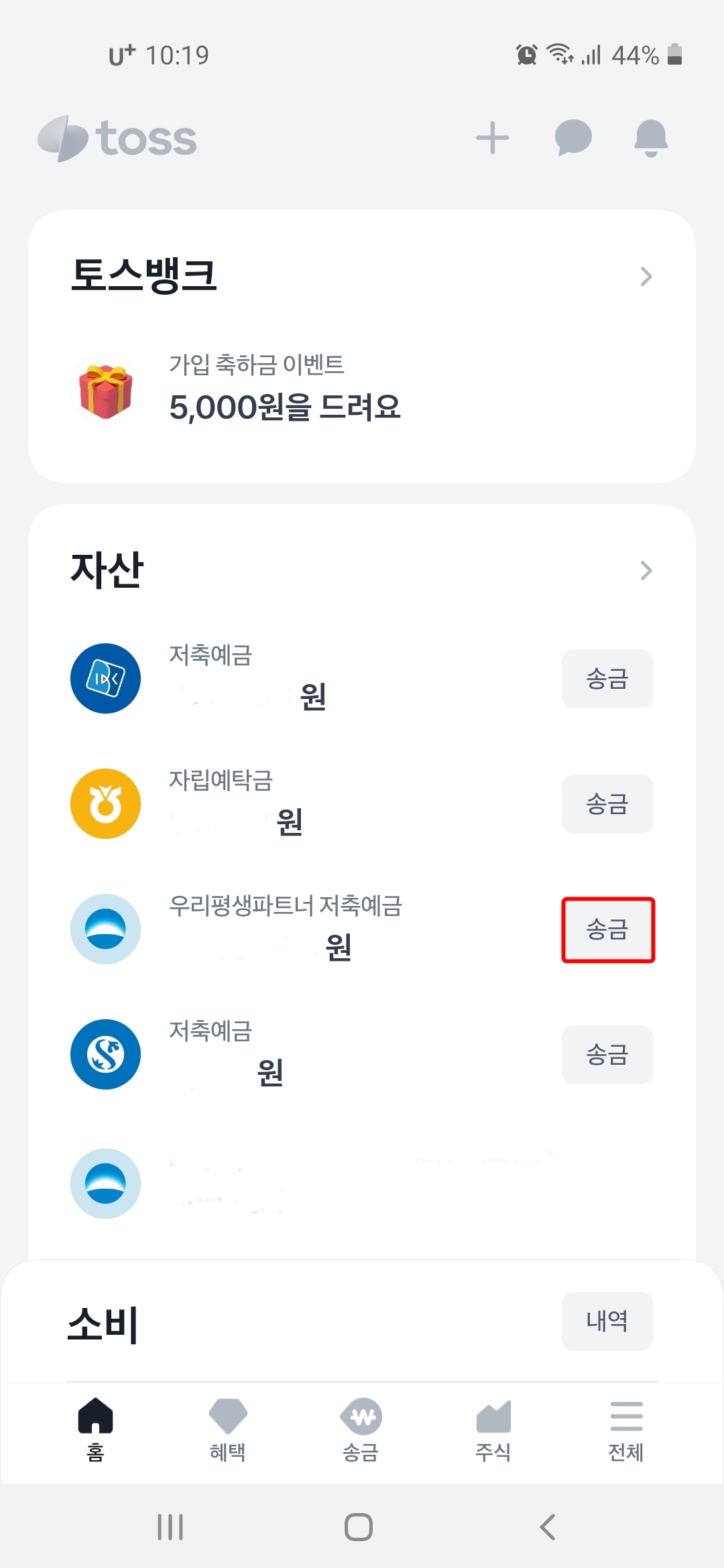724x1568 pixels.
Task: Expand the 토스뱅크 card chevron
Action: click(646, 275)
